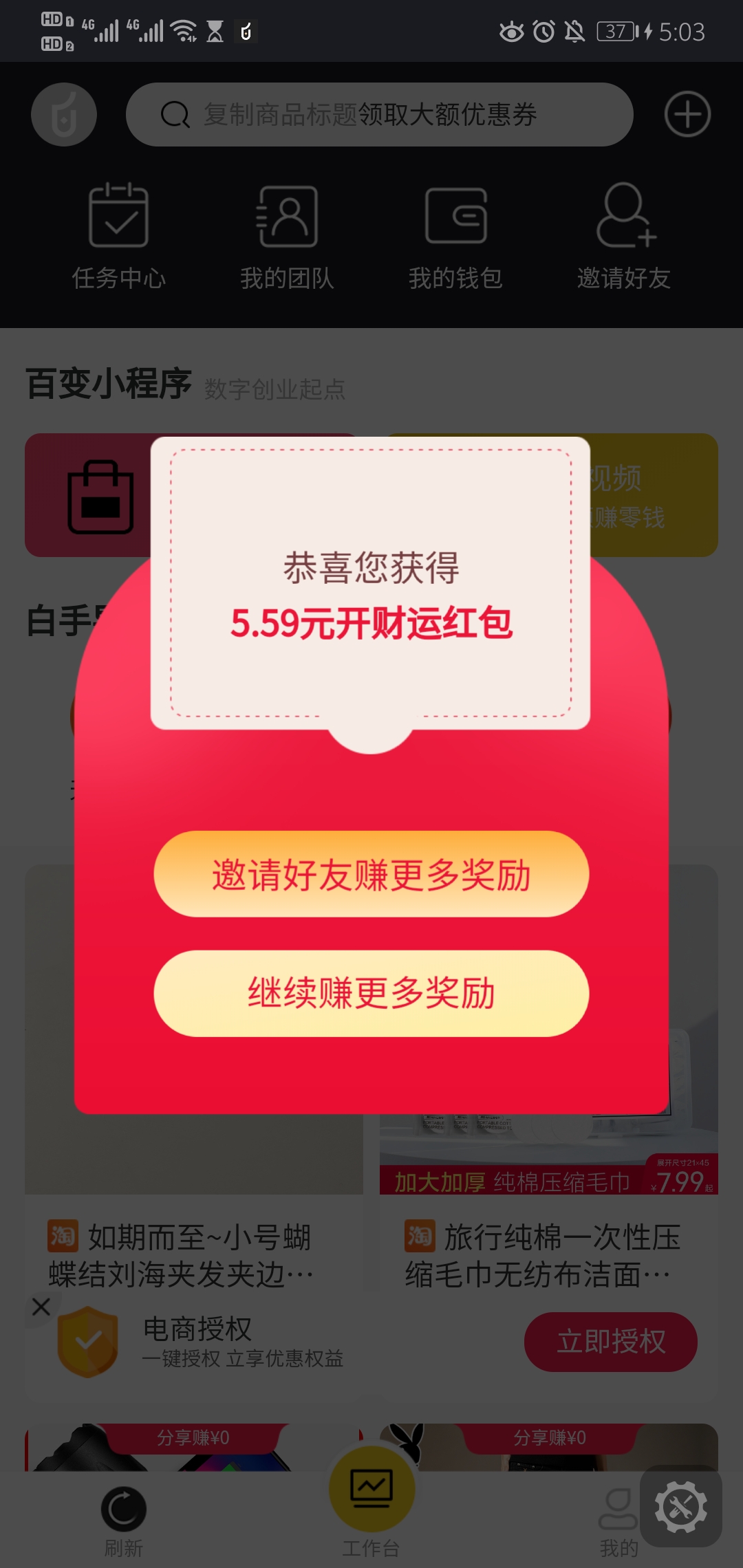743x1568 pixels.
Task: Switch to 我的 tab
Action: (x=618, y=1520)
